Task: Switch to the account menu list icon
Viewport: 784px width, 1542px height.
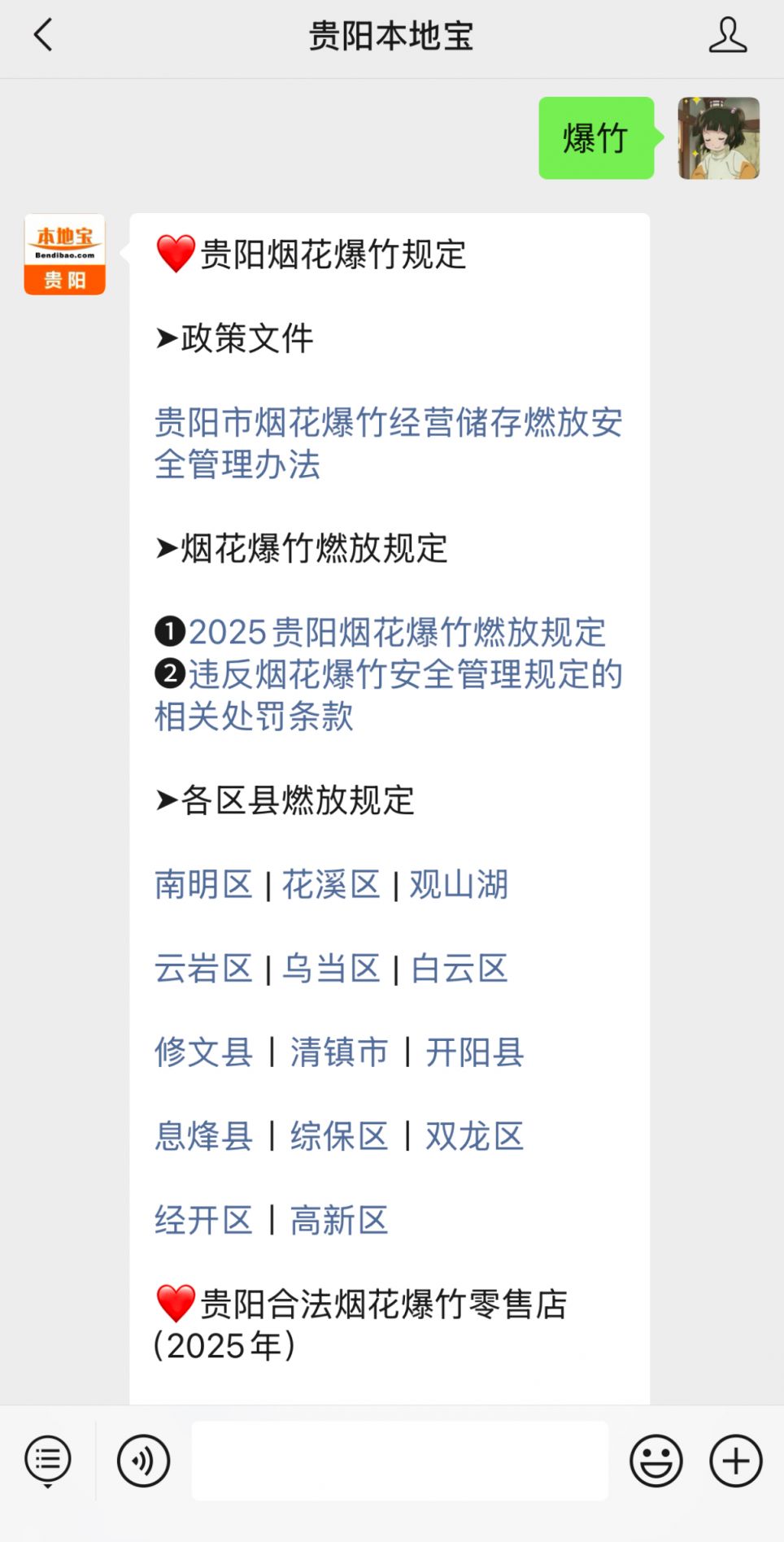Action: click(x=48, y=1461)
